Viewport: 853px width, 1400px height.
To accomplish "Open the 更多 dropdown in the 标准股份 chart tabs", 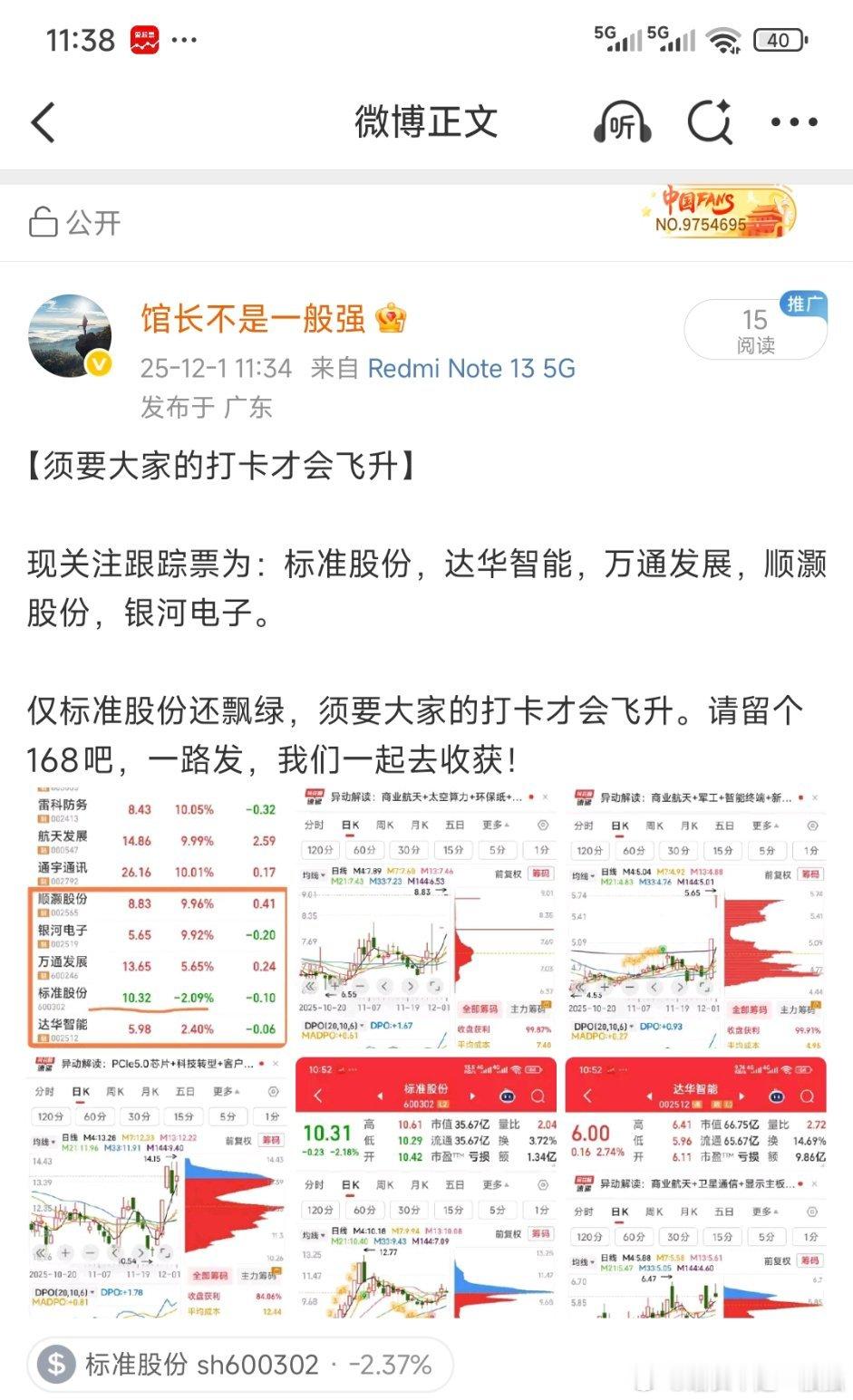I will [x=493, y=1184].
